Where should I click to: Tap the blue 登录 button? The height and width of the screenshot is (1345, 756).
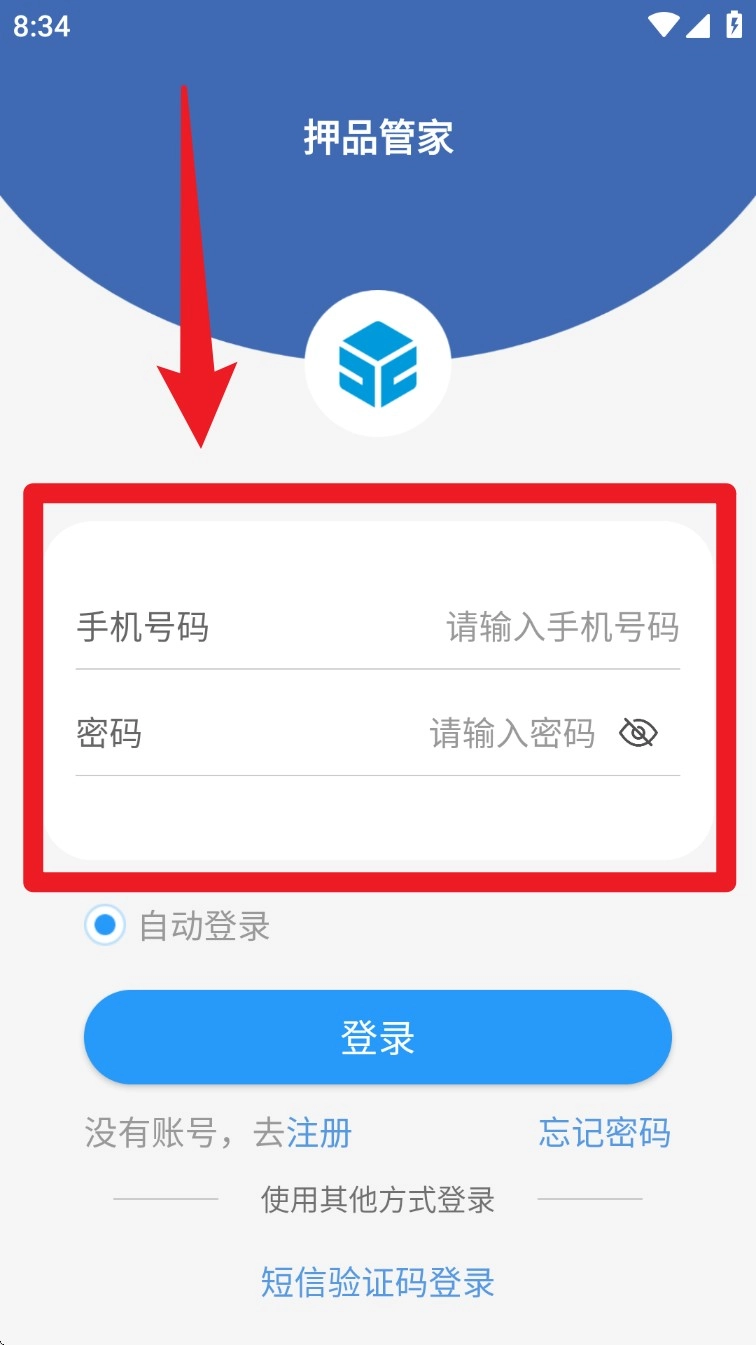coord(377,1038)
